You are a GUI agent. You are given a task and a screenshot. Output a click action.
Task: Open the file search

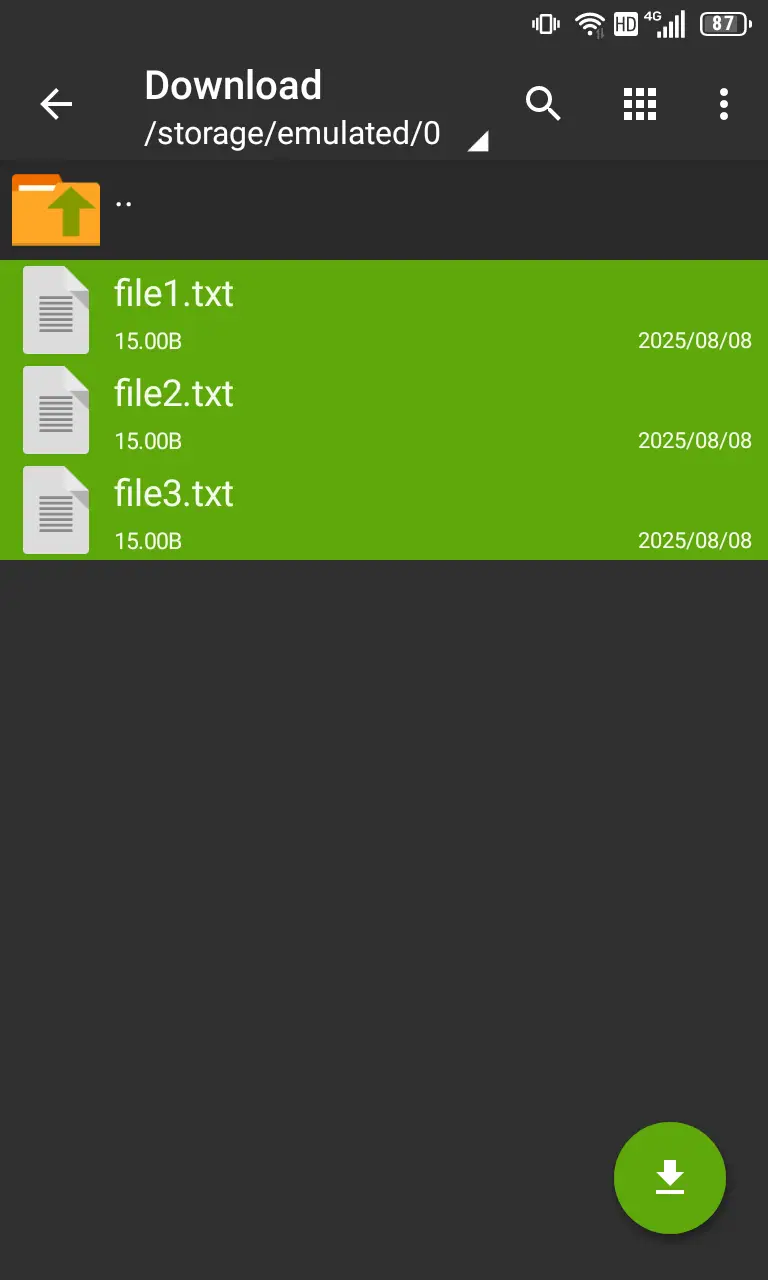click(543, 104)
